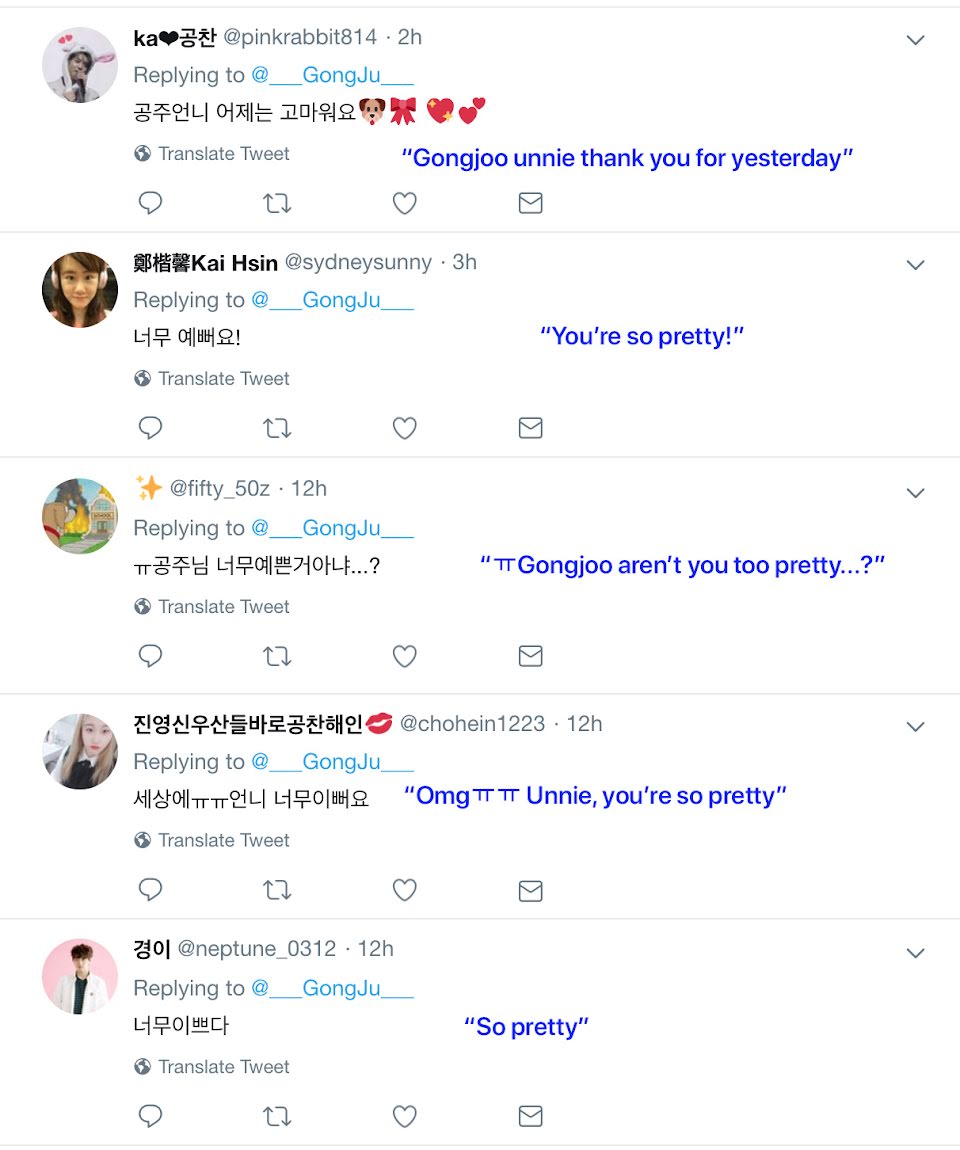View @neptune_0312's profile avatar
This screenshot has height=1150, width=960.
point(80,977)
